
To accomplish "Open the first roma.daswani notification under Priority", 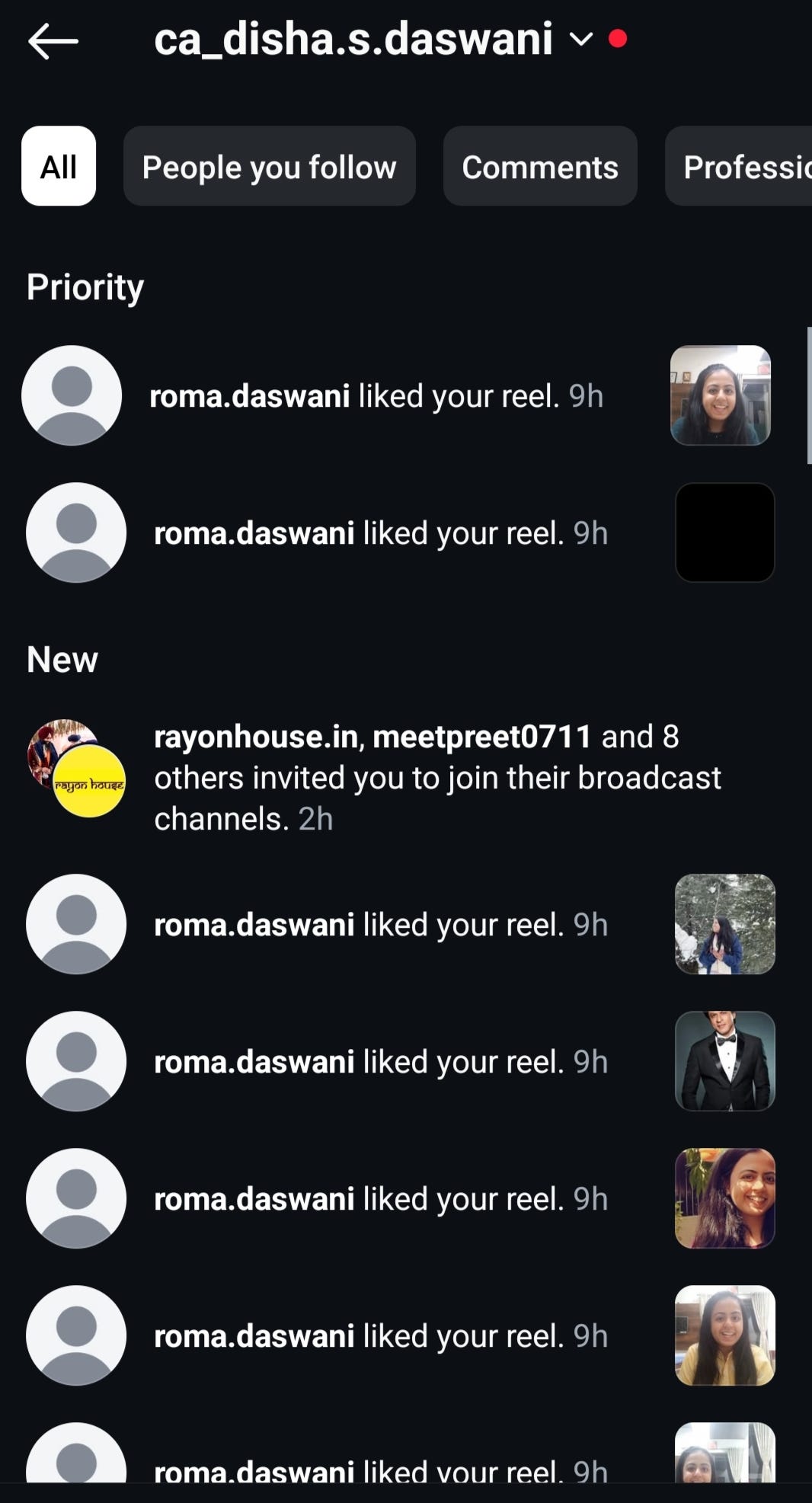I will (376, 396).
